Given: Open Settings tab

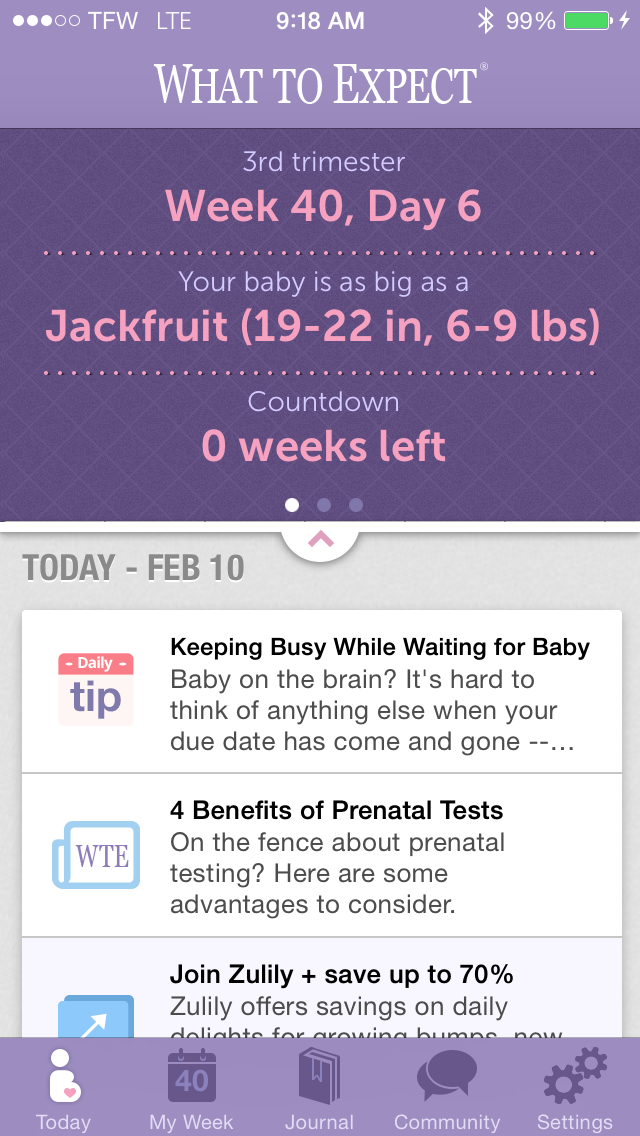Looking at the screenshot, I should coord(575,1086).
